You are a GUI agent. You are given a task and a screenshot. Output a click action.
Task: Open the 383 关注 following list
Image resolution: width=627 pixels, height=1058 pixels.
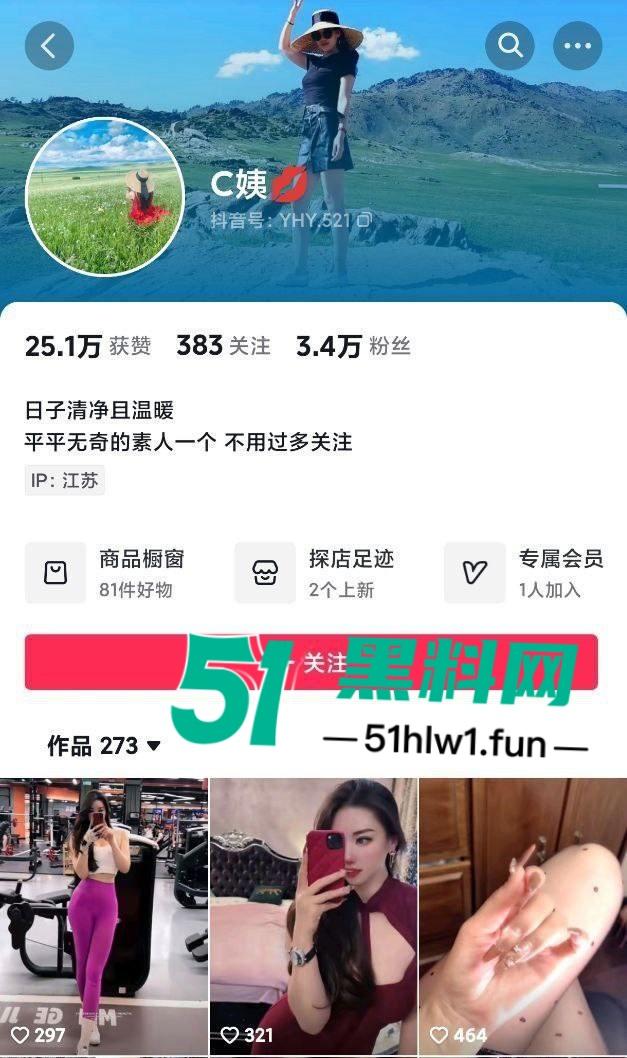point(223,346)
